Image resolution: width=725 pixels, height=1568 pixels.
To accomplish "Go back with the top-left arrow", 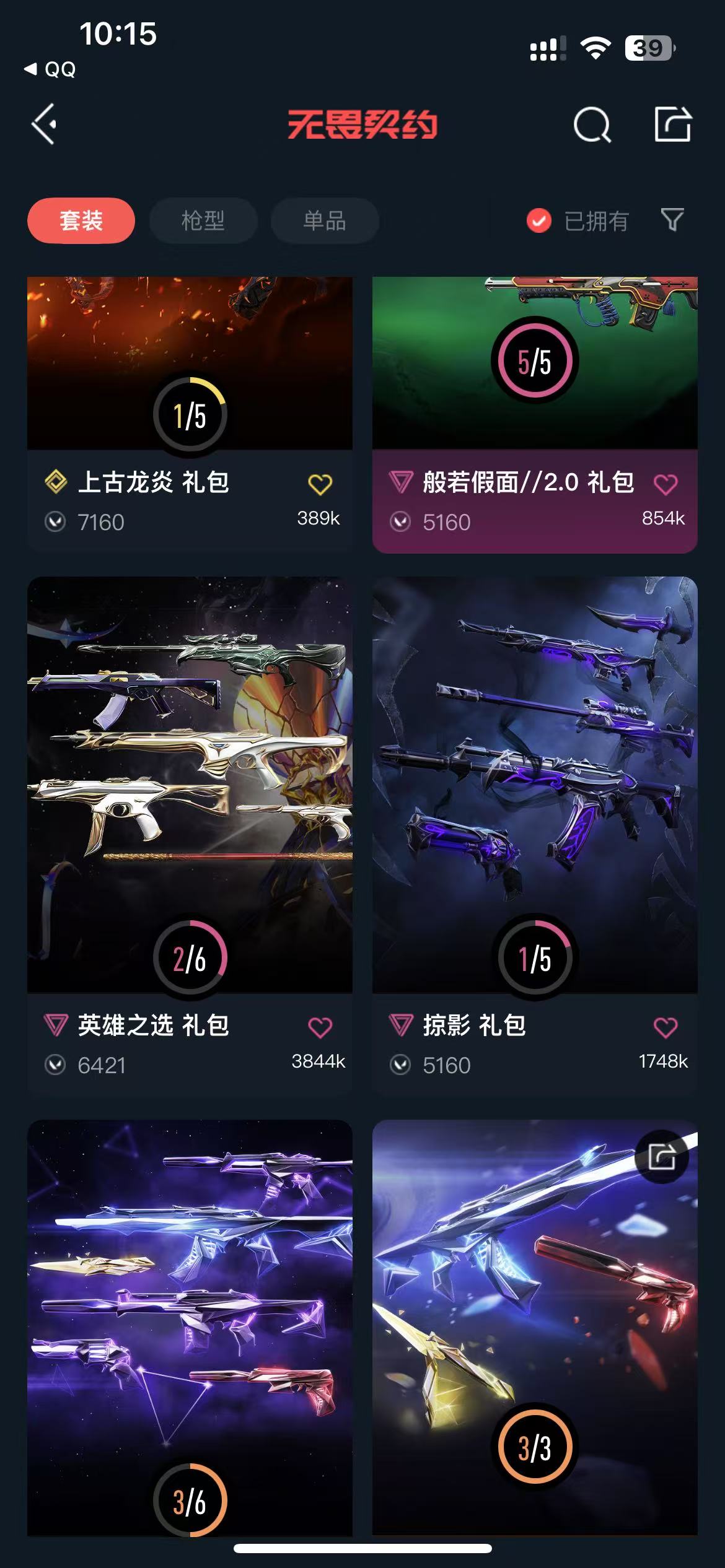I will [45, 124].
